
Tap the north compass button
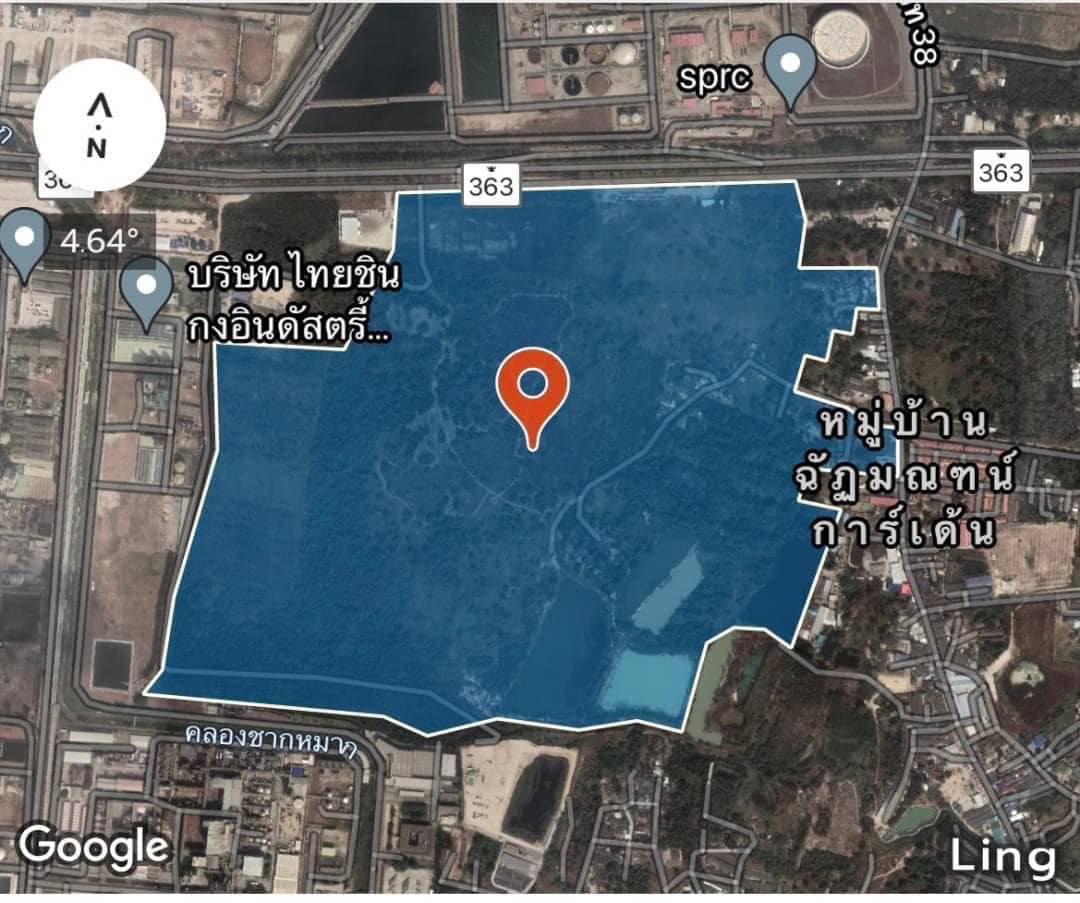98,124
